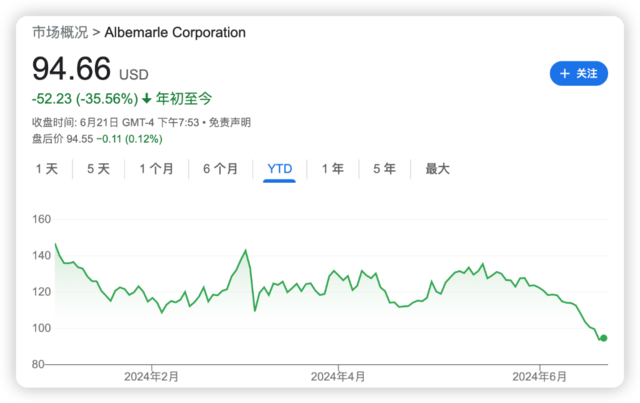
Task: Switch chart to 1 天 range
Action: pyautogui.click(x=47, y=169)
